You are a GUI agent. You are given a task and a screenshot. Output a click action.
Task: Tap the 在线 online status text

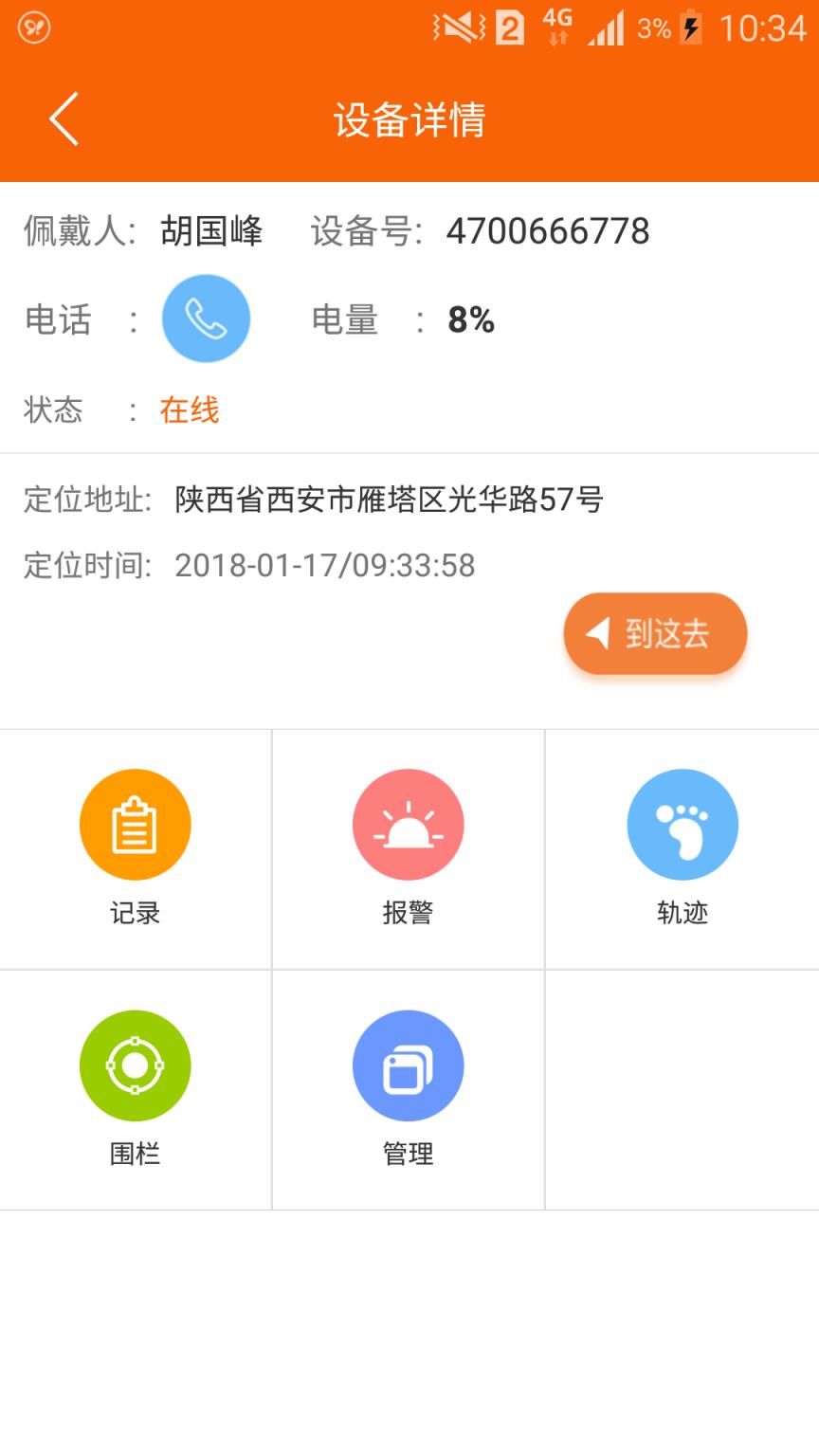189,410
